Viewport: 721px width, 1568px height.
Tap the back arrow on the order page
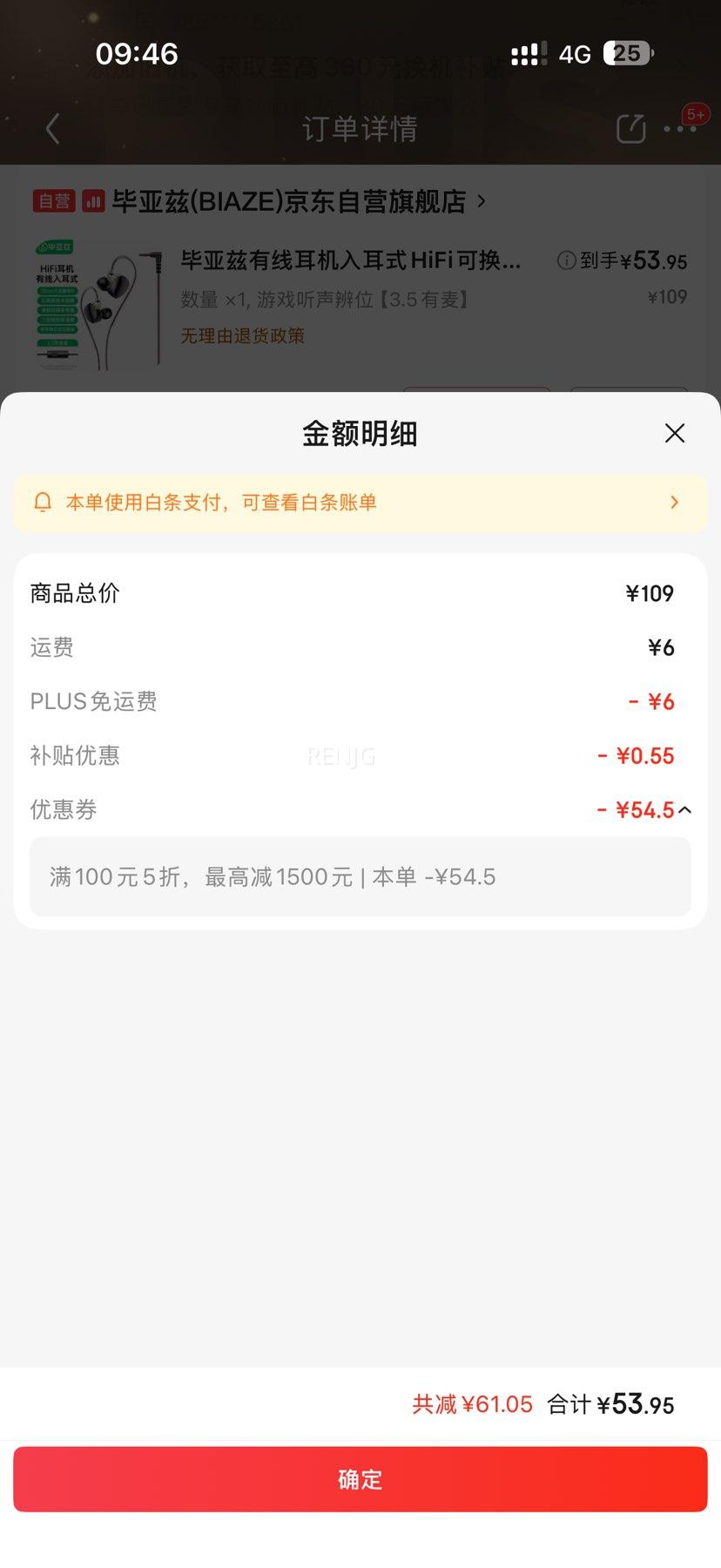point(52,128)
